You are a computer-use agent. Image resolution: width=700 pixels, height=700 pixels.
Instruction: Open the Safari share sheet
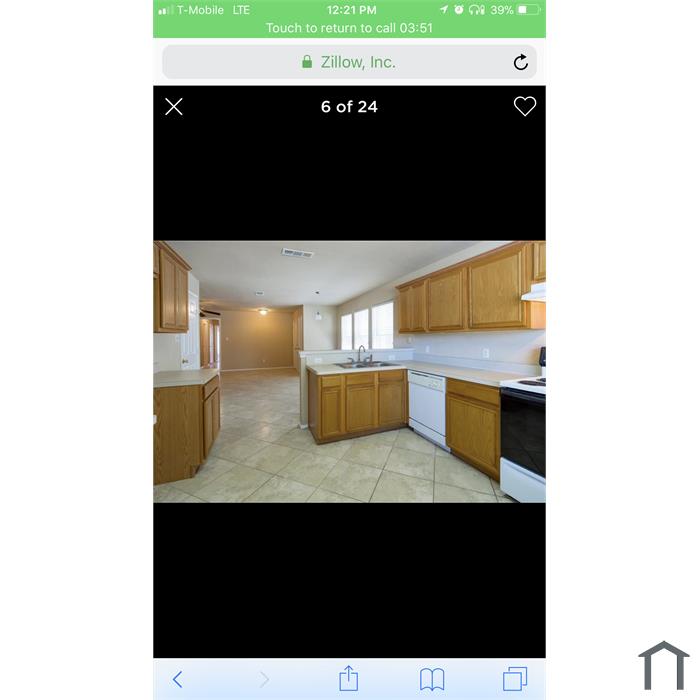pyautogui.click(x=348, y=679)
